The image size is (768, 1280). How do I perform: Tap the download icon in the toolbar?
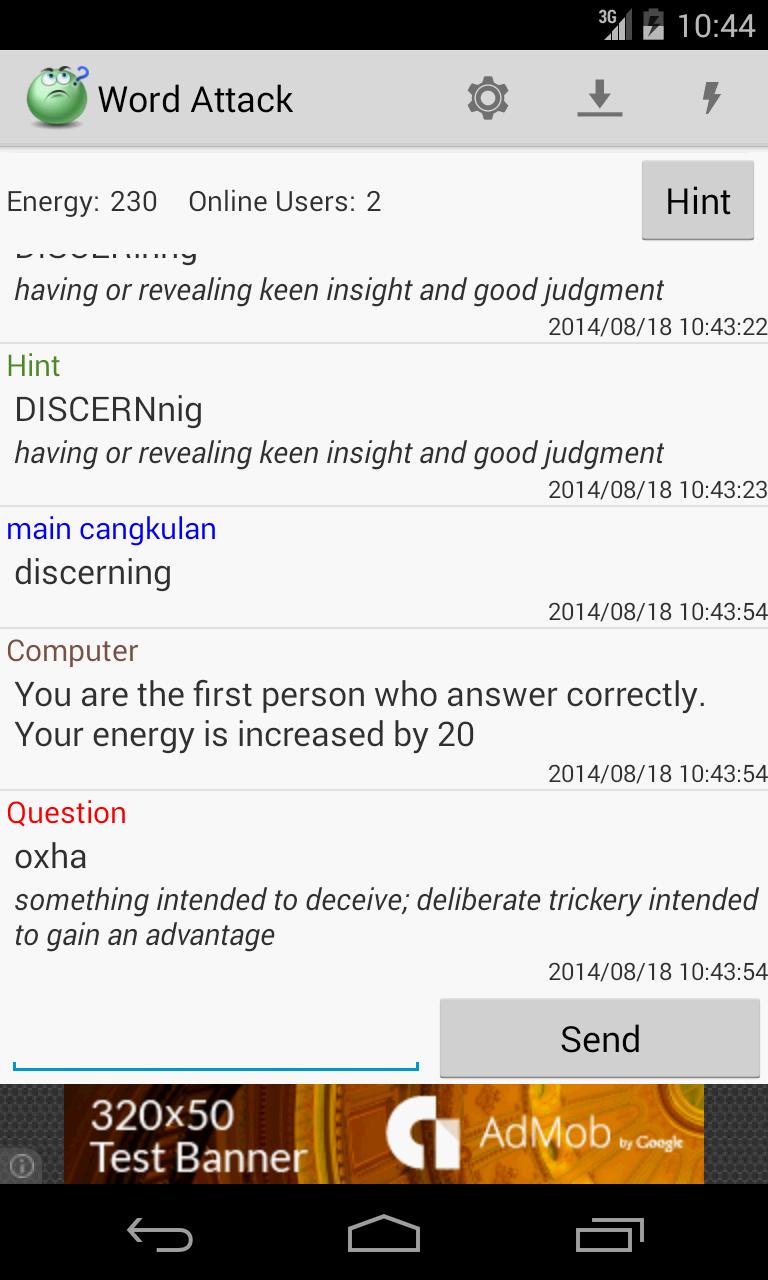click(599, 97)
